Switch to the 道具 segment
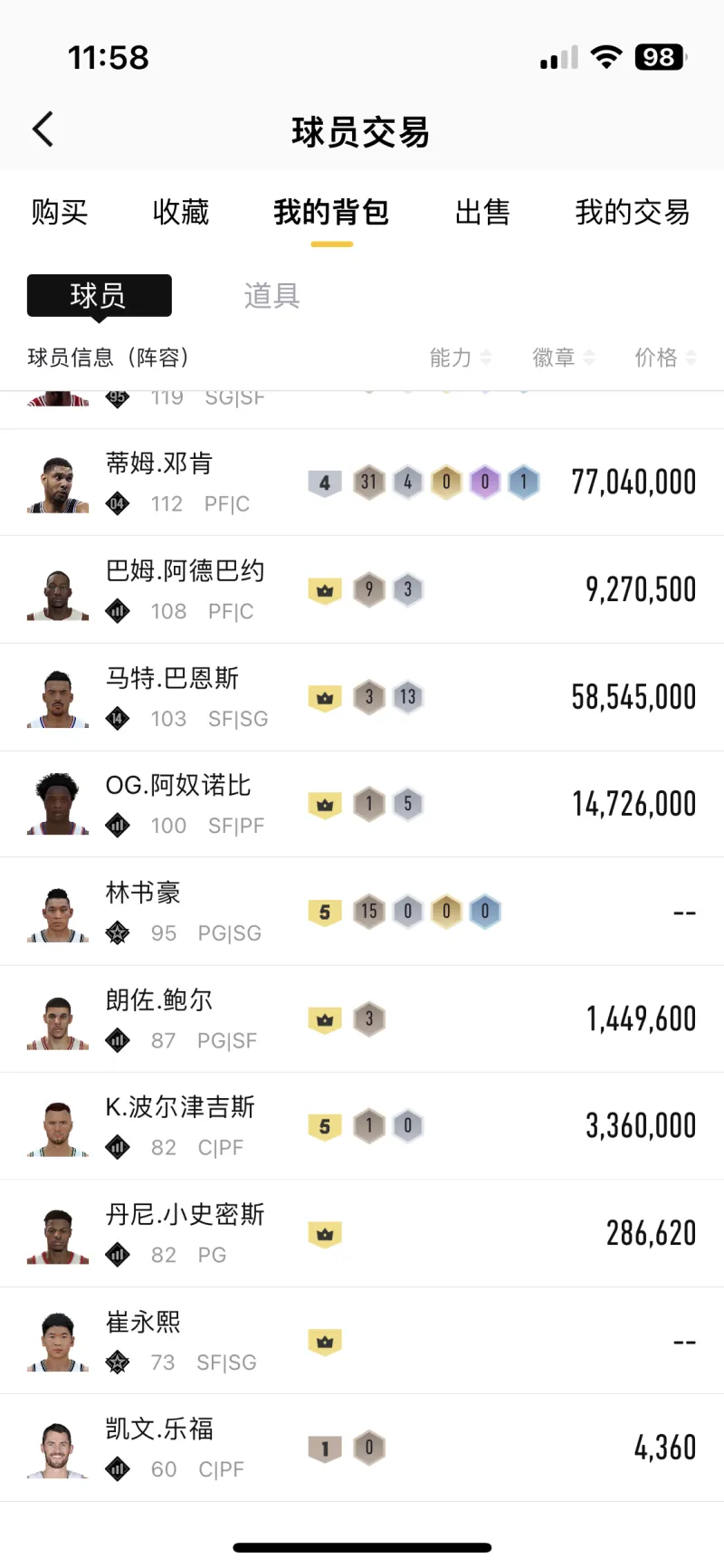This screenshot has height=1568, width=724. point(271,295)
